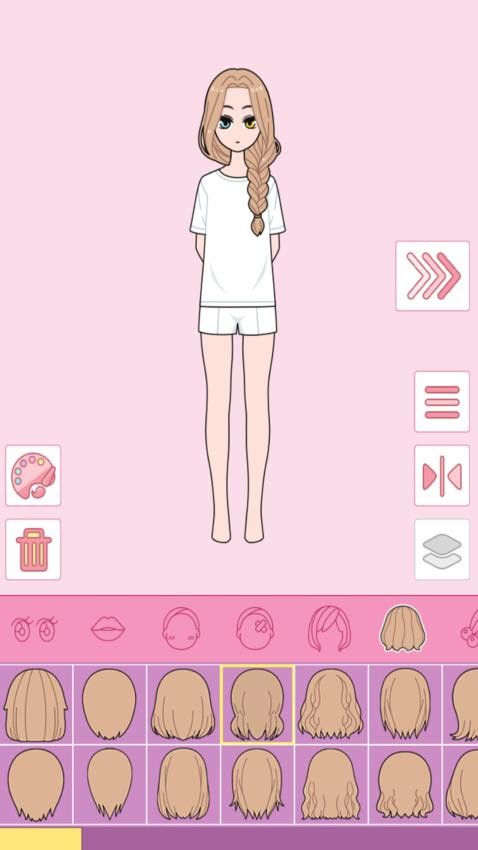Open the color palette
This screenshot has height=850, width=478.
pos(33,475)
